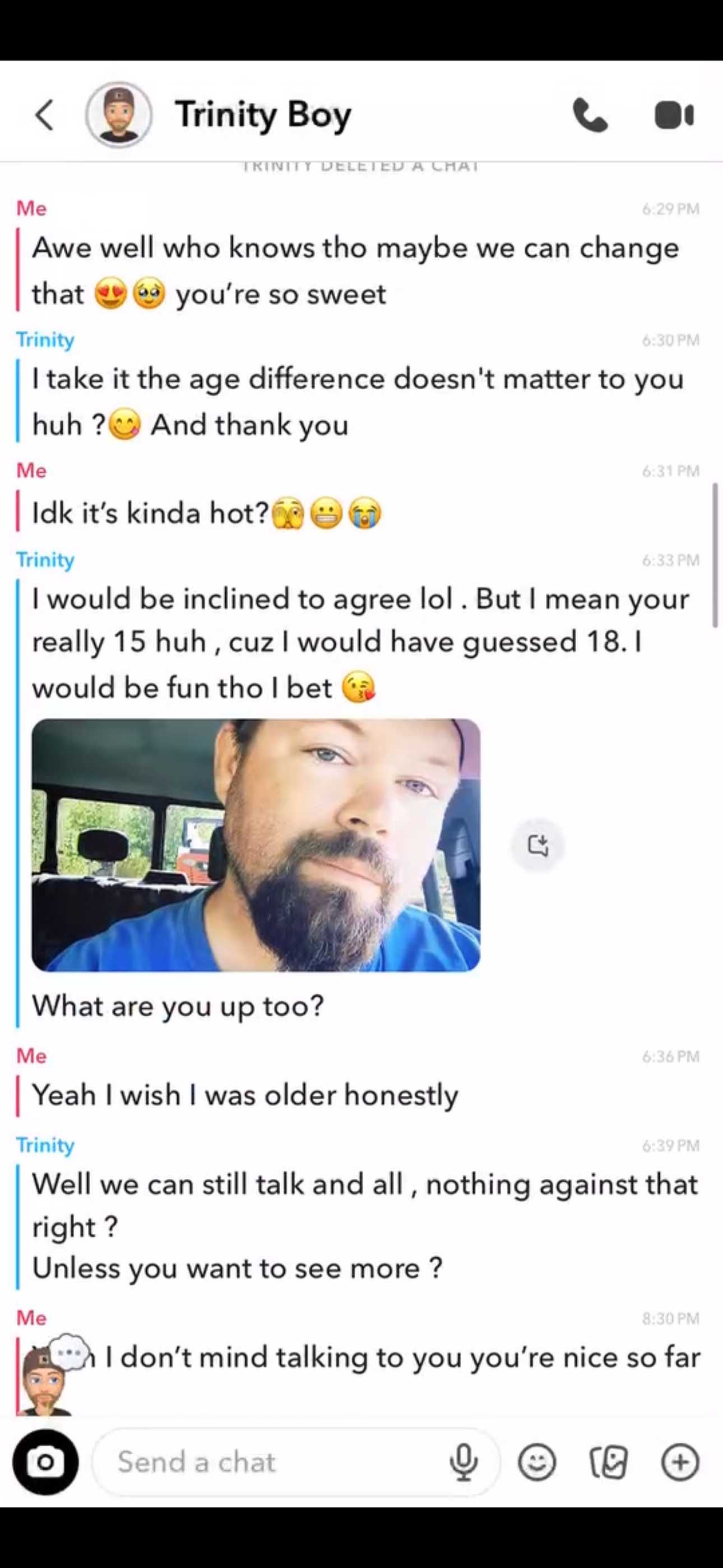The image size is (723, 1568).
Task: Open the photo Trinity sent
Action: point(256,845)
